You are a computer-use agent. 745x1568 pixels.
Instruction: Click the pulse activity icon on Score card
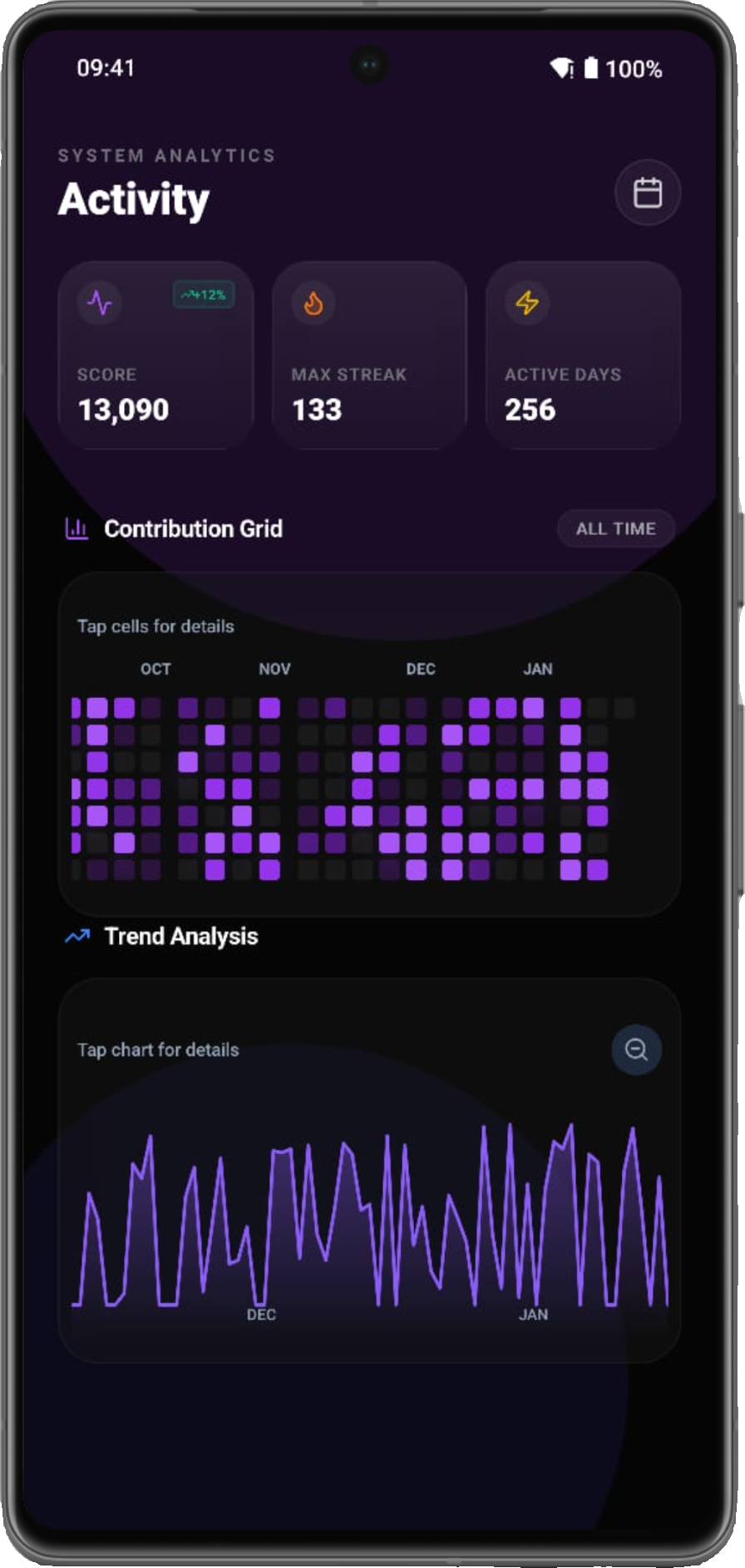[x=99, y=303]
